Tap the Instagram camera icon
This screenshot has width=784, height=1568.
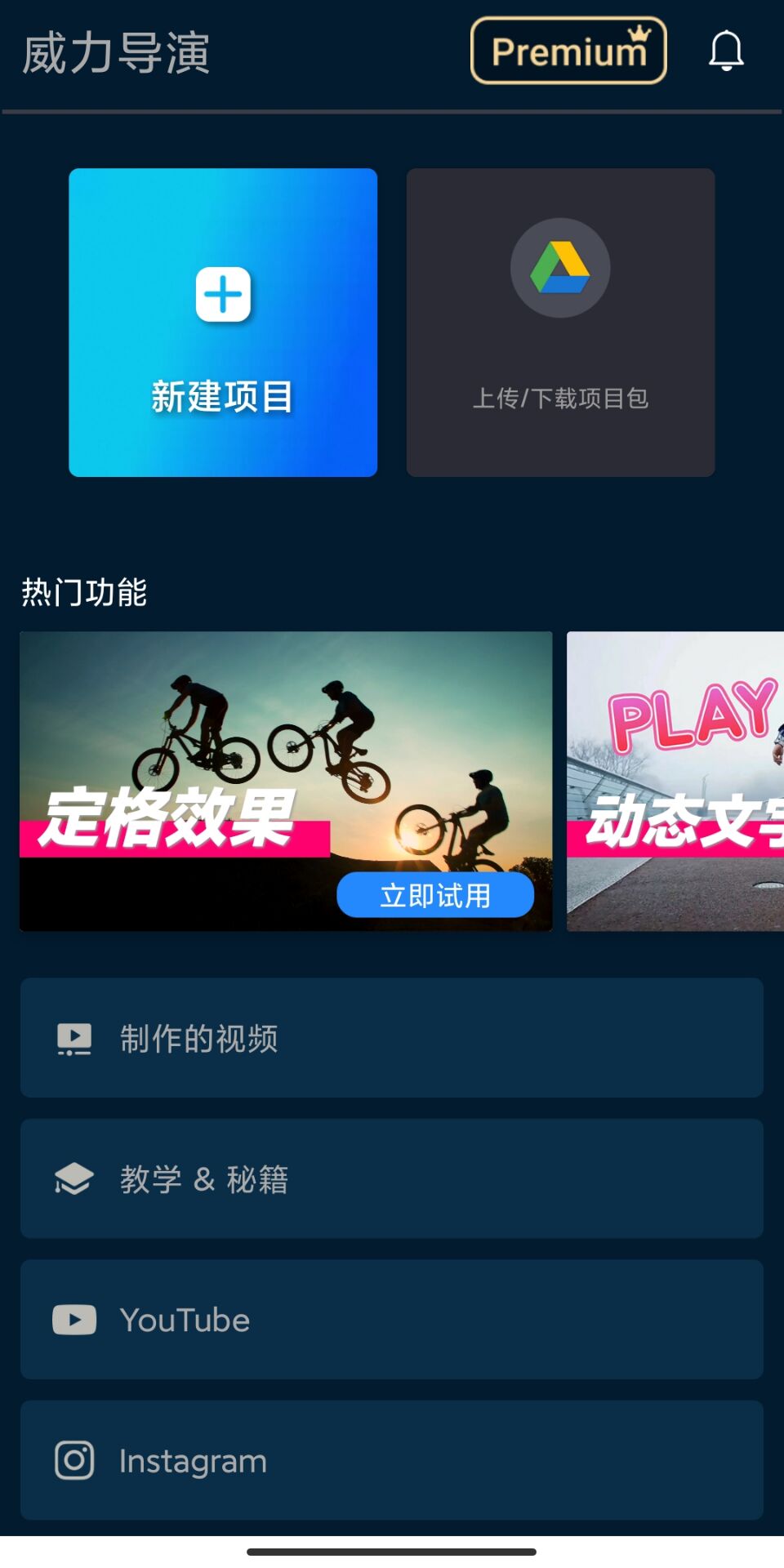coord(73,1460)
